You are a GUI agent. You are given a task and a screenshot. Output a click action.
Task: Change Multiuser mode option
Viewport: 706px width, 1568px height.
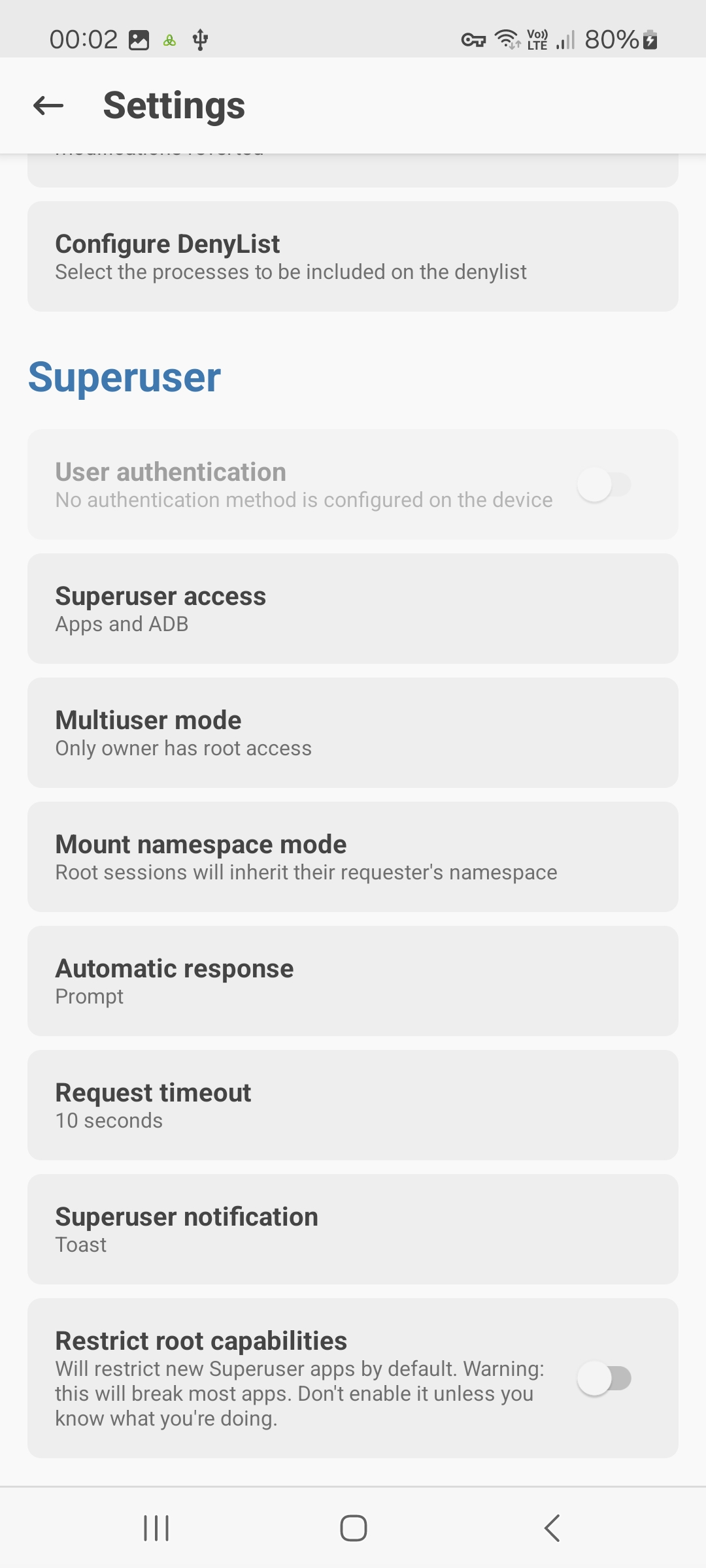353,732
